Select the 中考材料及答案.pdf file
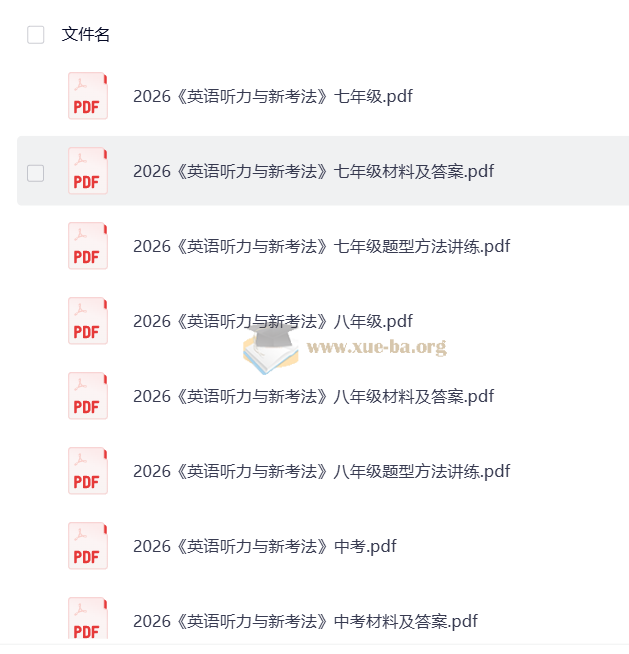This screenshot has height=654, width=629. (305, 622)
